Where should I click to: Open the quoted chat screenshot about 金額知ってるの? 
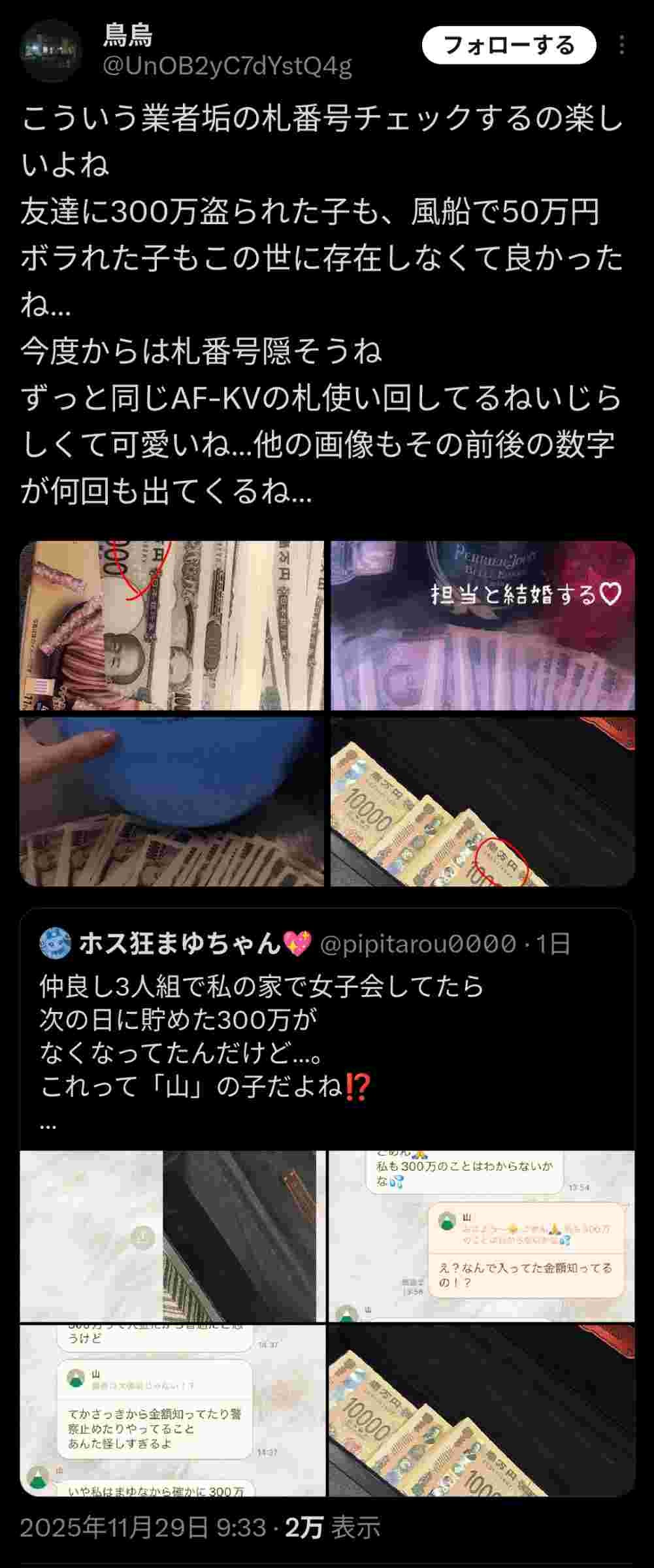(x=482, y=1236)
